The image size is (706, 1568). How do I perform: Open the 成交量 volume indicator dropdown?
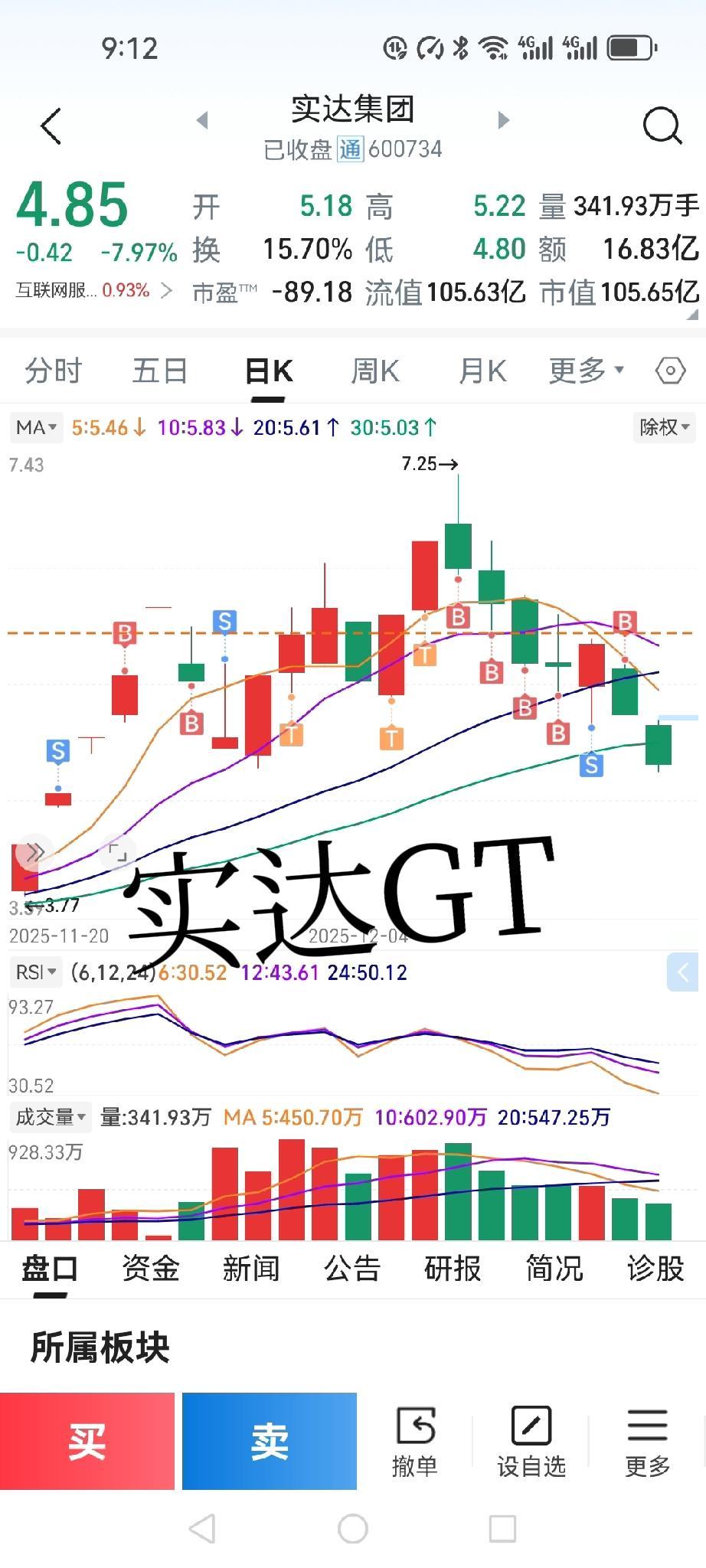tap(49, 1117)
